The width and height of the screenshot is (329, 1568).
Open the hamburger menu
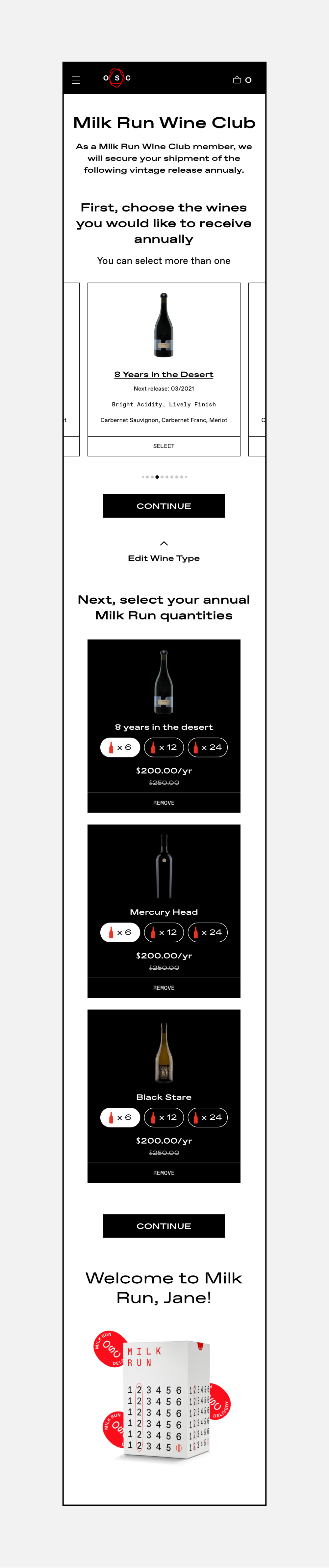click(x=76, y=80)
